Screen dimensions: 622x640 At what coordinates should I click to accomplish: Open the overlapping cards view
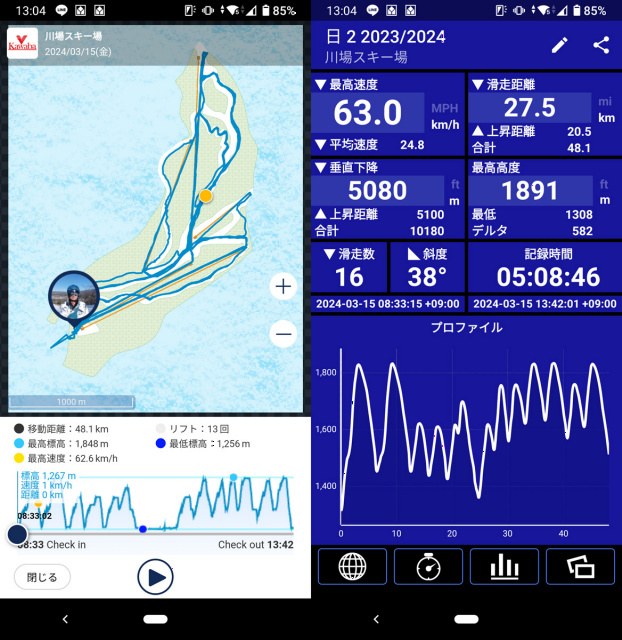pos(580,566)
